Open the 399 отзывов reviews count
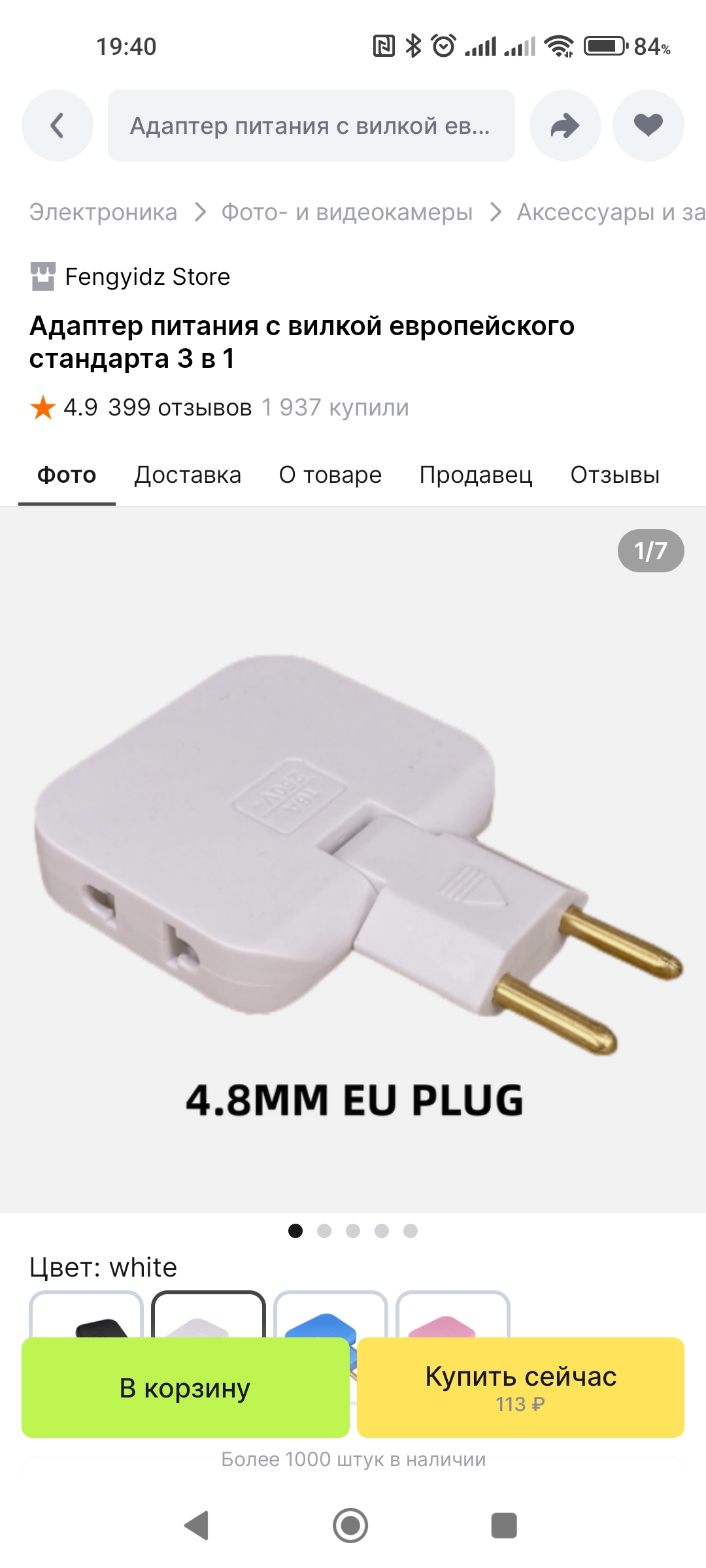706x1568 pixels. click(180, 408)
